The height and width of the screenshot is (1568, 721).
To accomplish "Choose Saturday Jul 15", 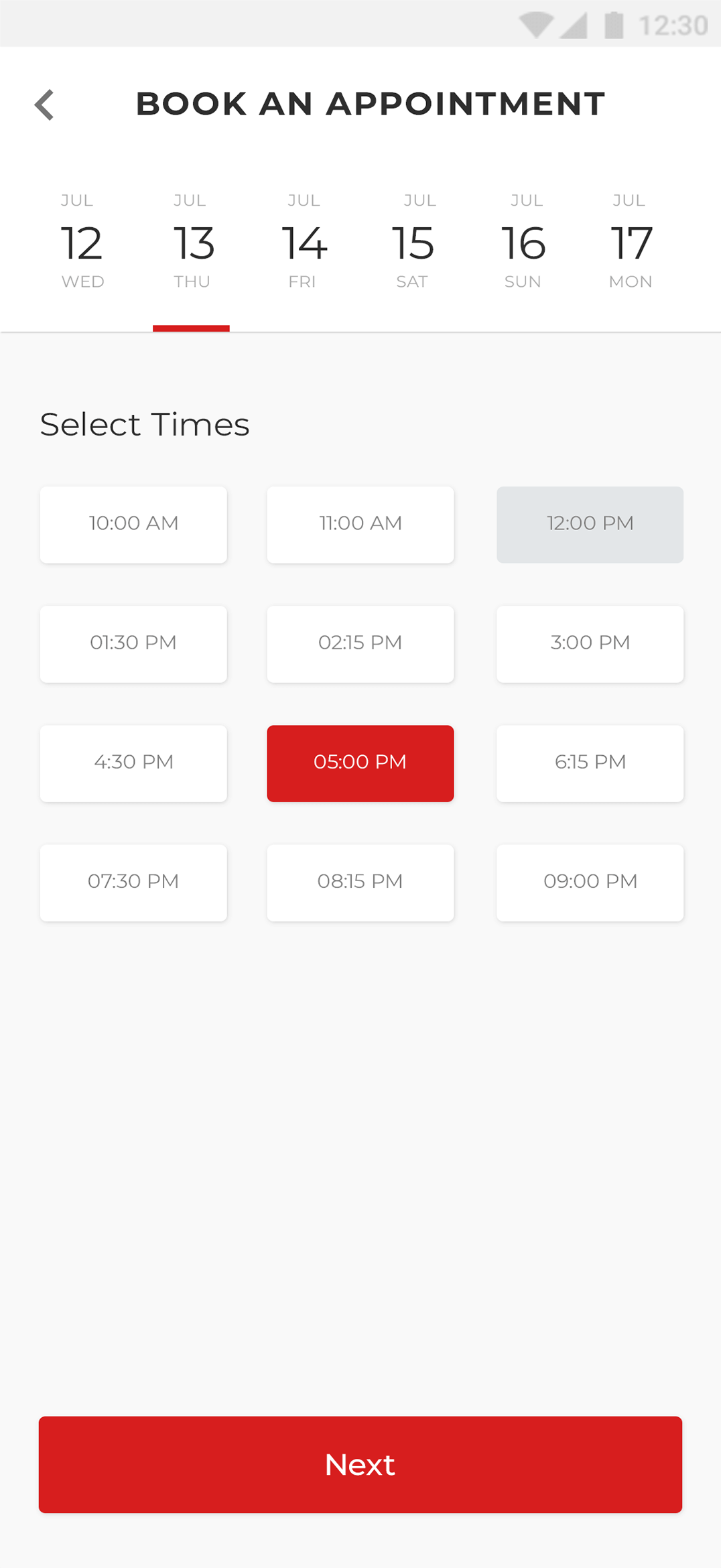I will [413, 243].
